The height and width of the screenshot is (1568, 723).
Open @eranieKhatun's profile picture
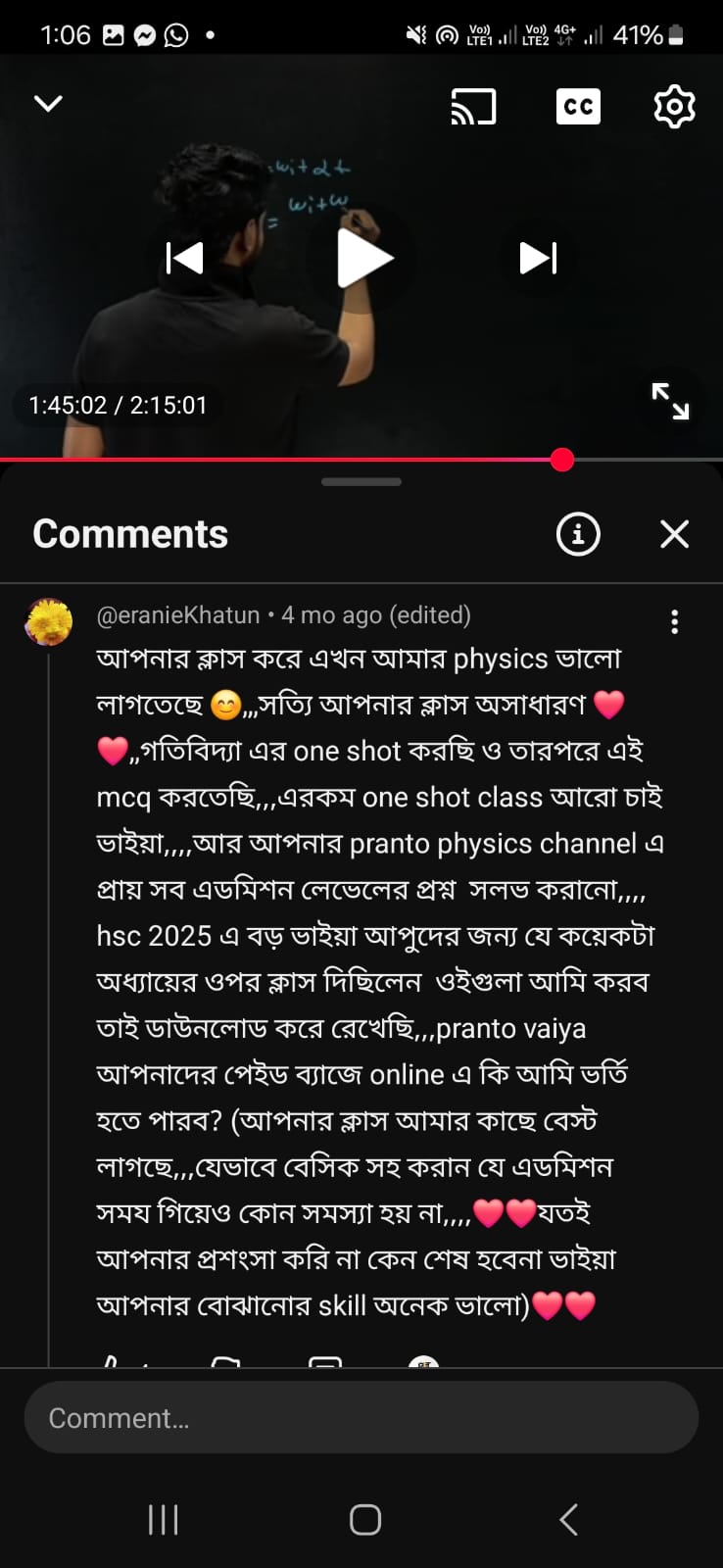click(x=48, y=621)
